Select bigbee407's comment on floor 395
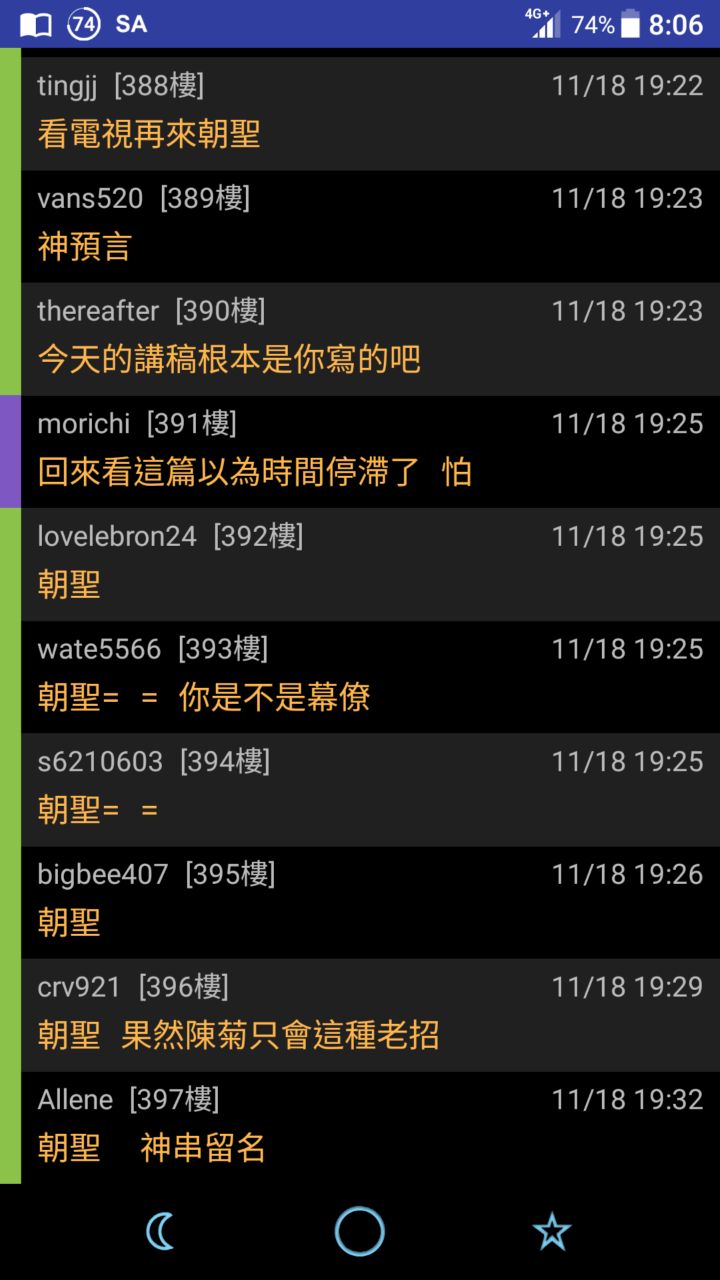The height and width of the screenshot is (1280, 720). tap(370, 902)
